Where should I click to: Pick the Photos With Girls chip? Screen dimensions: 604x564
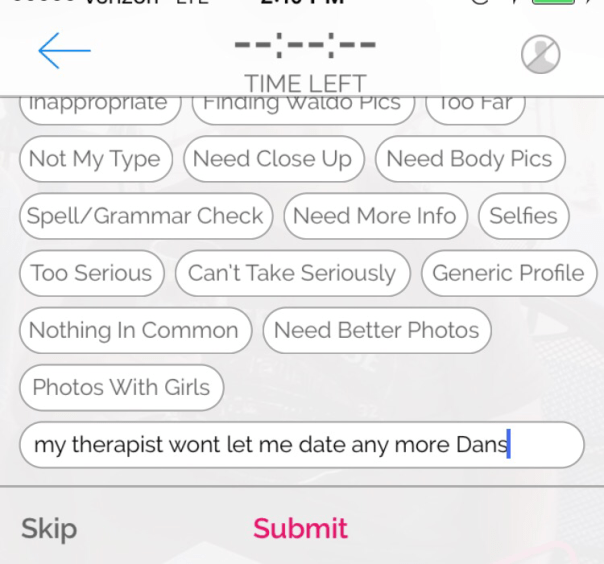point(121,387)
